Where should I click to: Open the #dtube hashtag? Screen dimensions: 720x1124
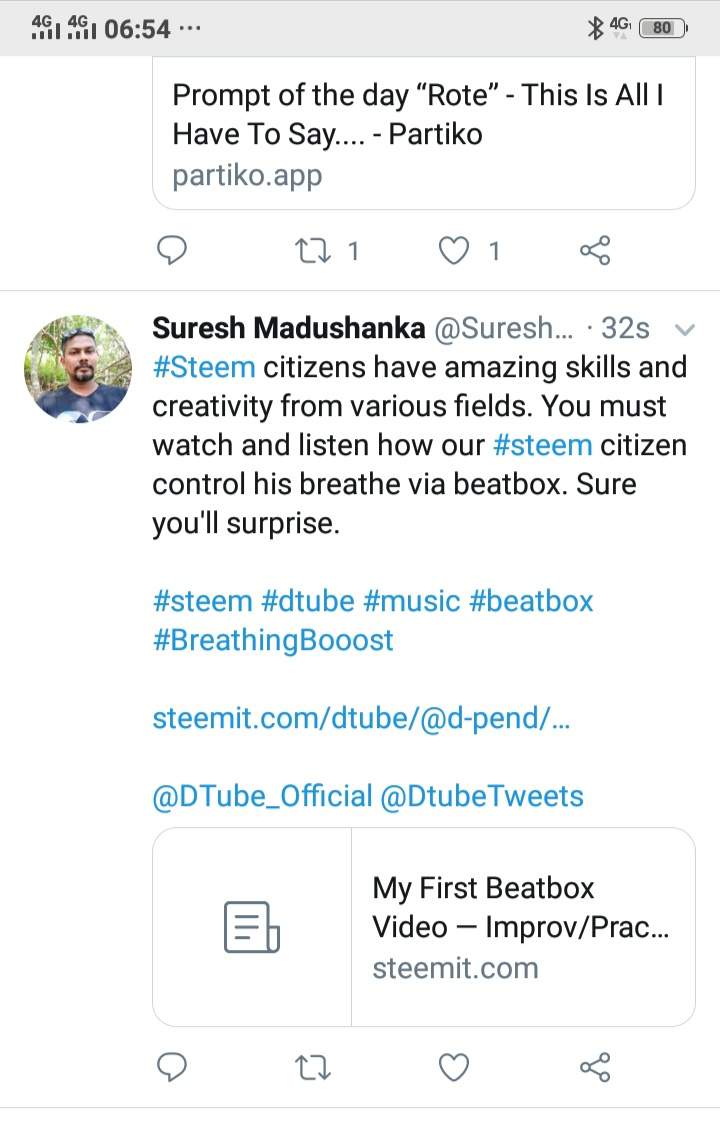[307, 601]
